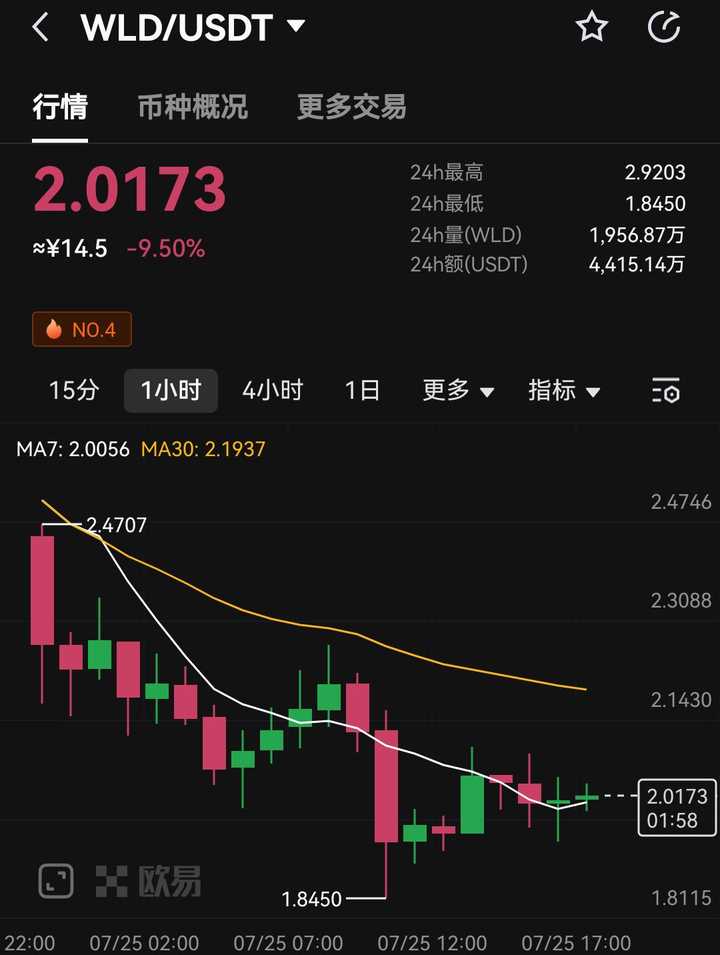Open the 指标 indicators dropdown
This screenshot has height=955, width=720.
click(x=563, y=390)
